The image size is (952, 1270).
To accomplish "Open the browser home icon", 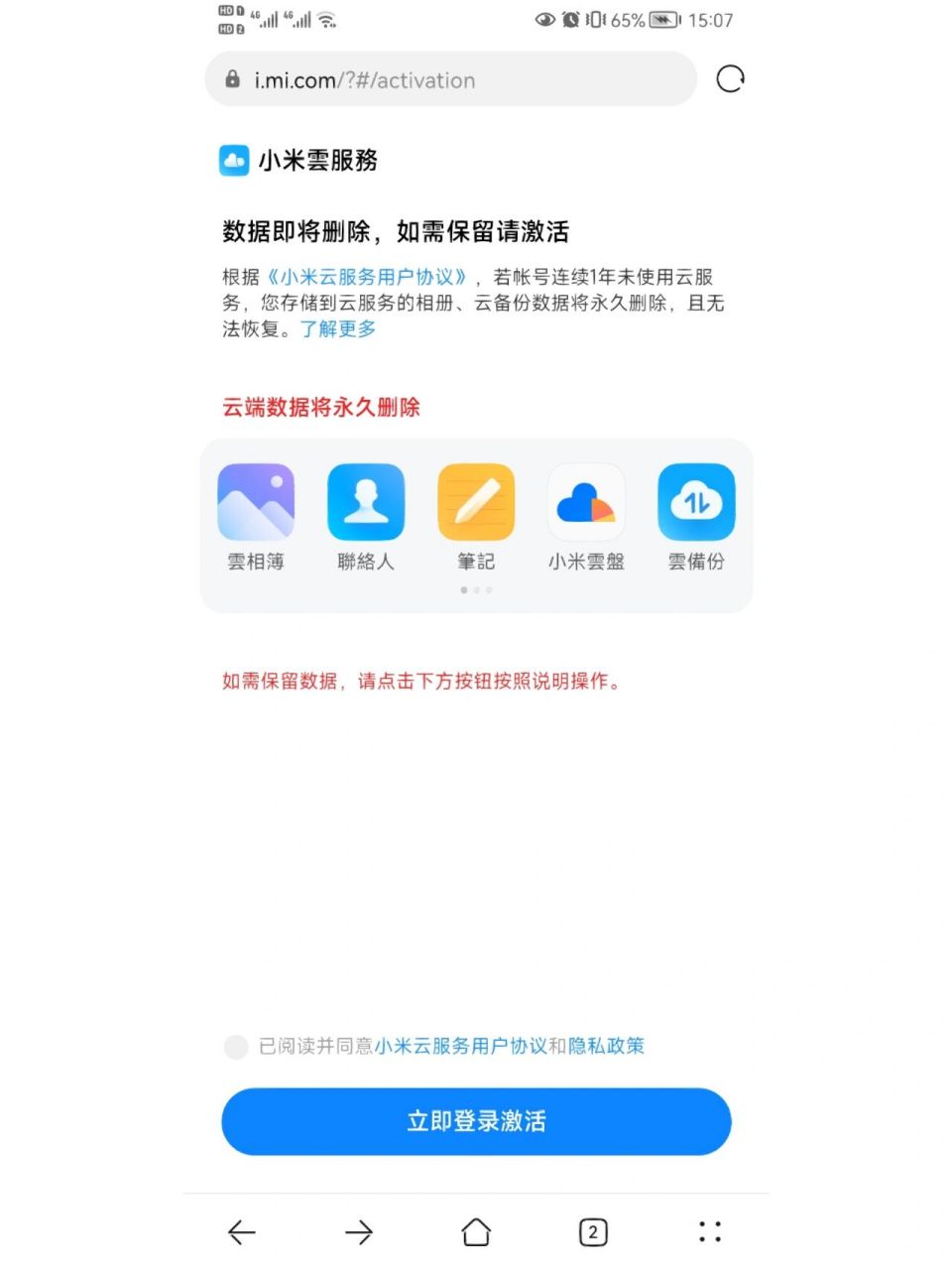I will coord(475,1231).
